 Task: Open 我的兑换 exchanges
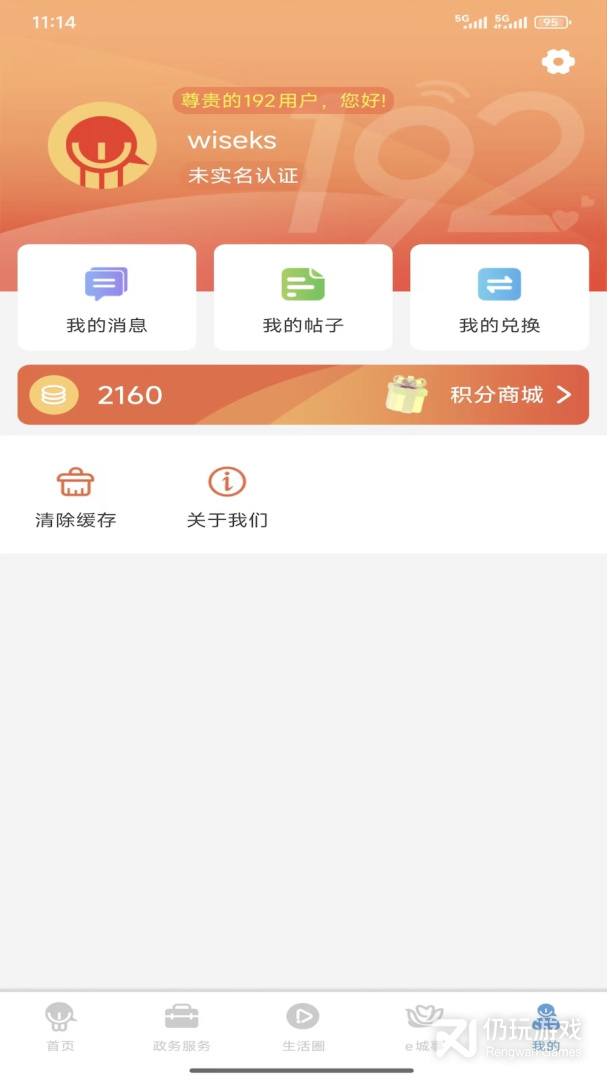(499, 297)
